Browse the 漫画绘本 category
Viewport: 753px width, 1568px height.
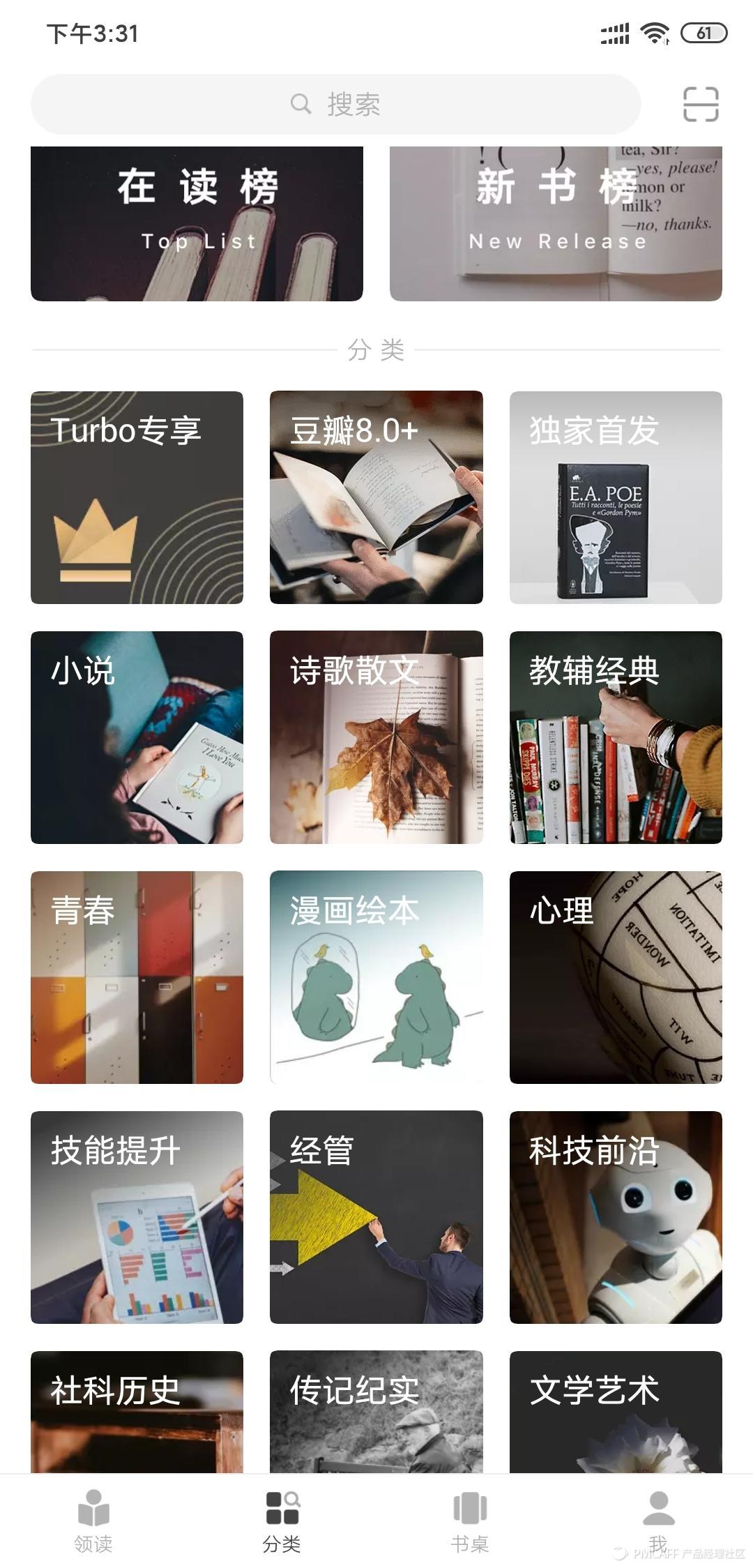(x=376, y=977)
